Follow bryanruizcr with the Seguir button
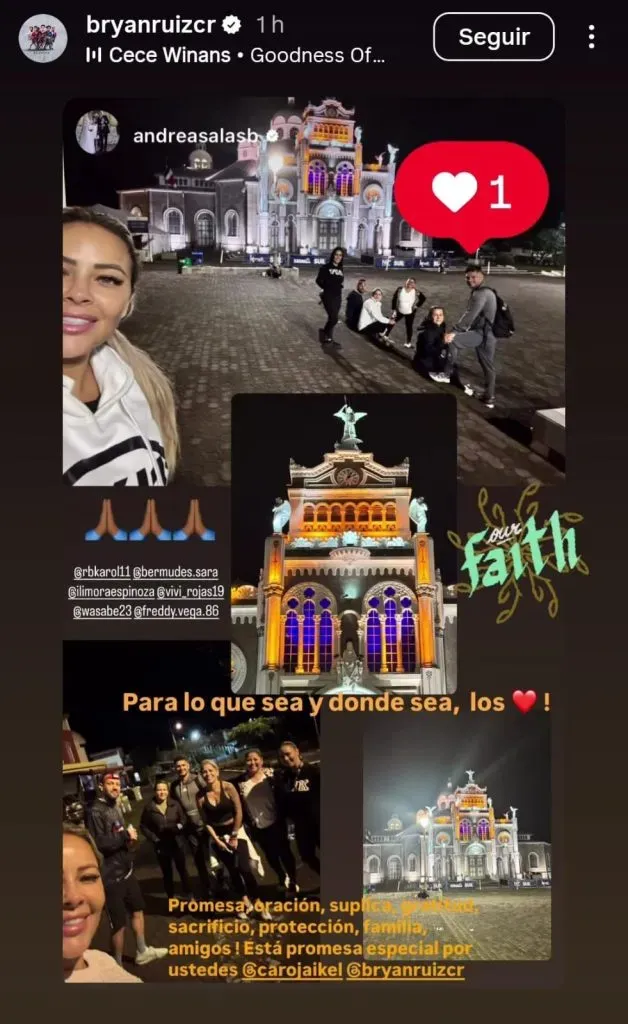628x1024 pixels. 493,37
